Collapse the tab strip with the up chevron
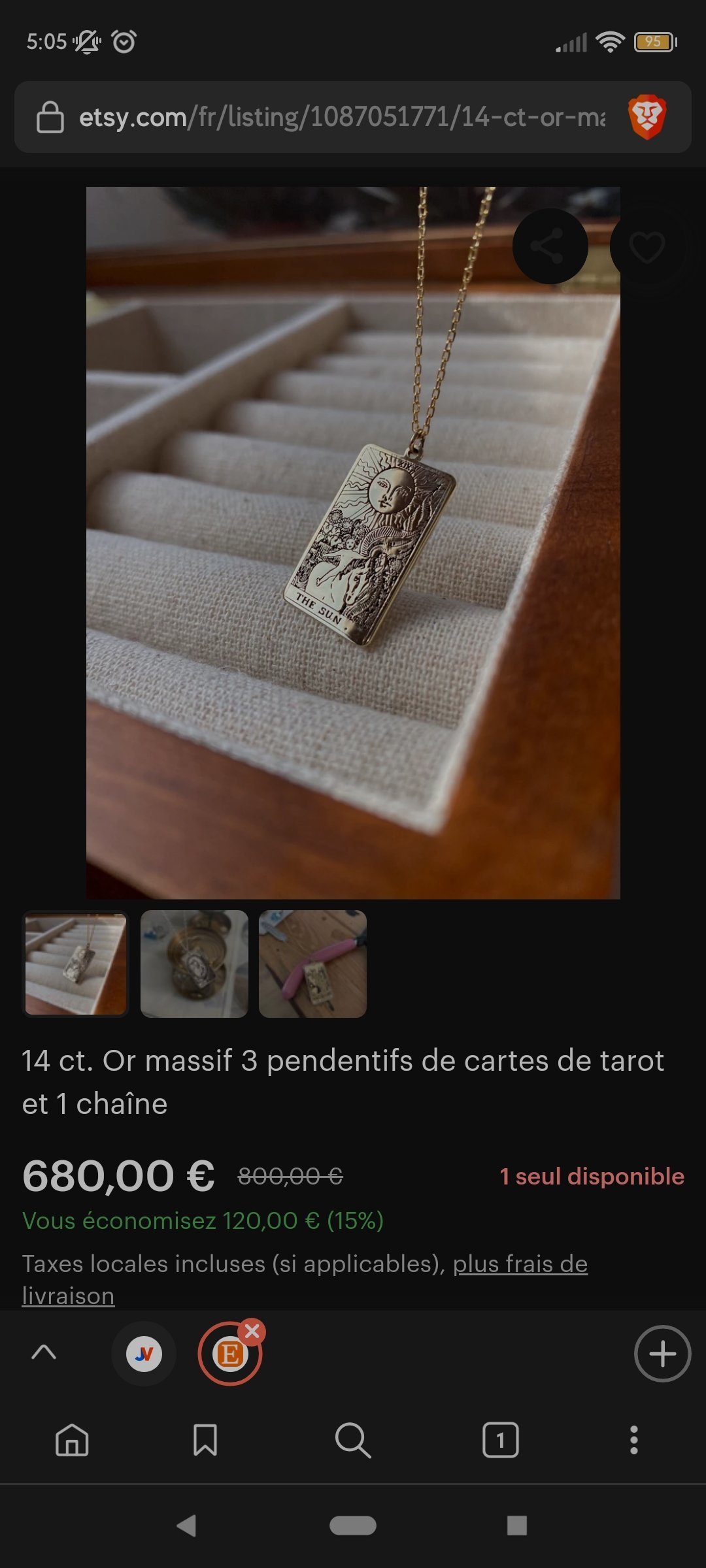Screen dimensions: 706x1568 coord(44,1352)
